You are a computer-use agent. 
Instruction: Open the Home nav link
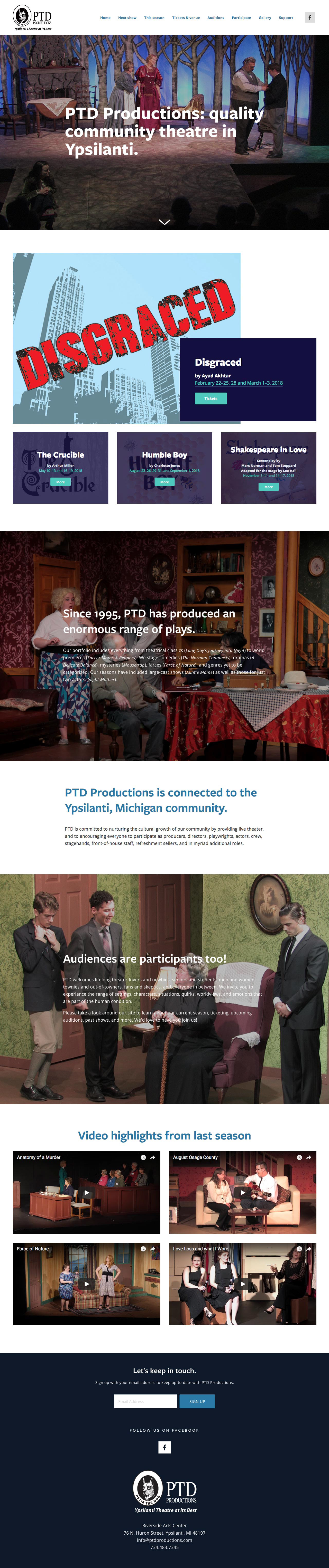pyautogui.click(x=105, y=18)
